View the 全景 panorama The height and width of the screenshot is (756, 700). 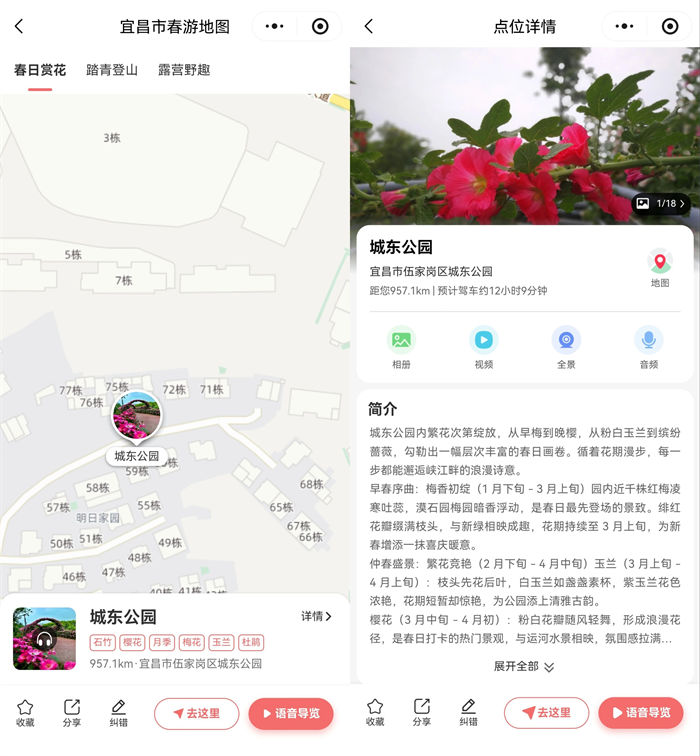click(566, 347)
